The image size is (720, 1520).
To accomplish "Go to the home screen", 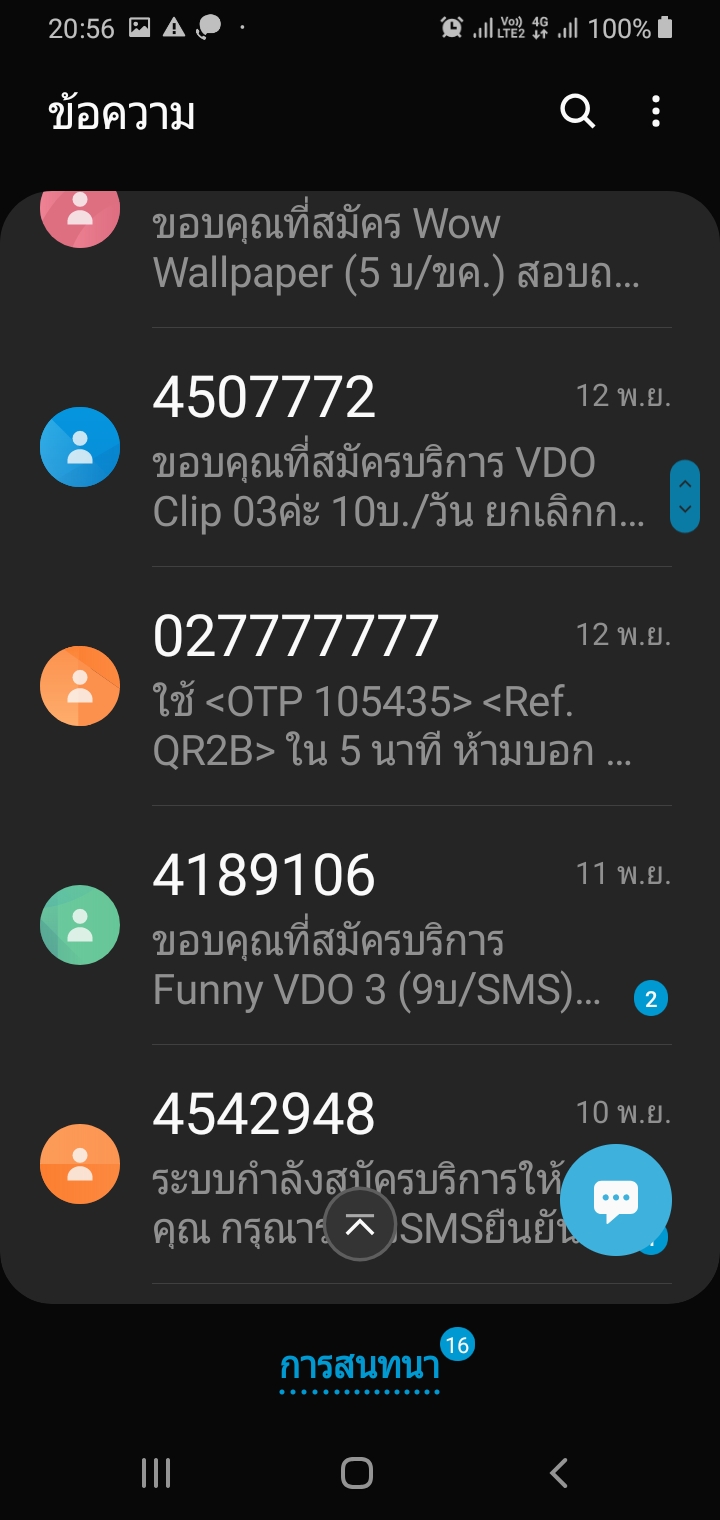I will pos(357,1472).
